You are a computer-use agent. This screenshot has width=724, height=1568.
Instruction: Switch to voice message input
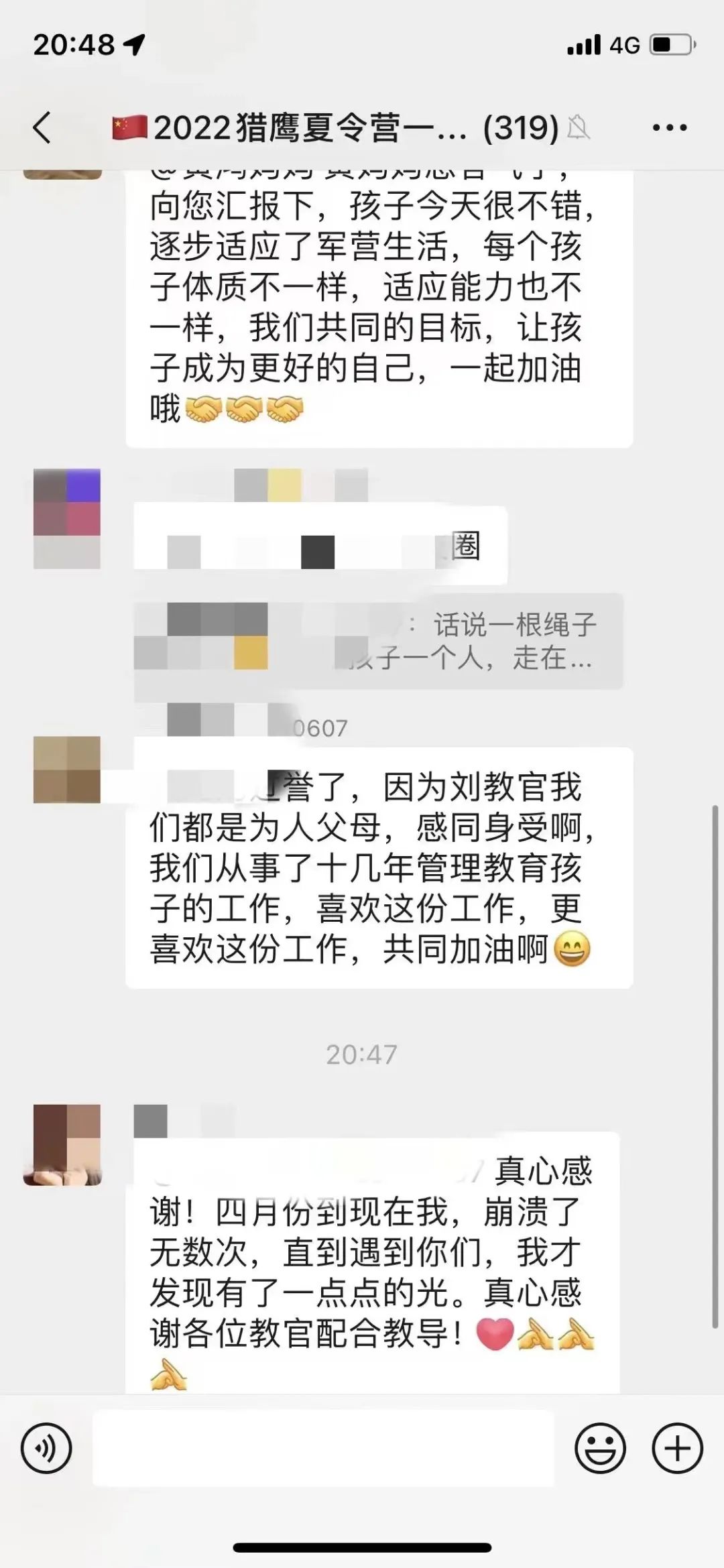click(46, 1449)
